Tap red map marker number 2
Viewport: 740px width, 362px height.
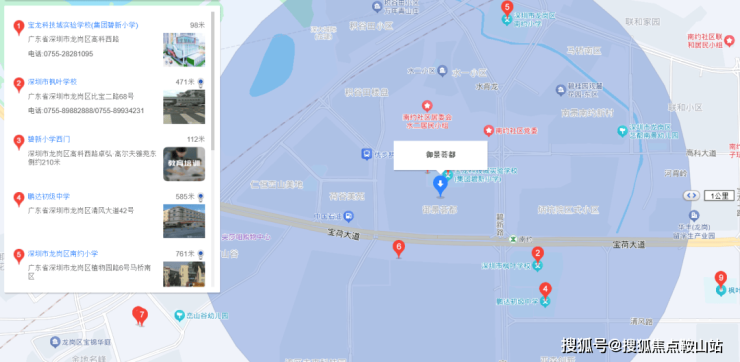point(538,255)
